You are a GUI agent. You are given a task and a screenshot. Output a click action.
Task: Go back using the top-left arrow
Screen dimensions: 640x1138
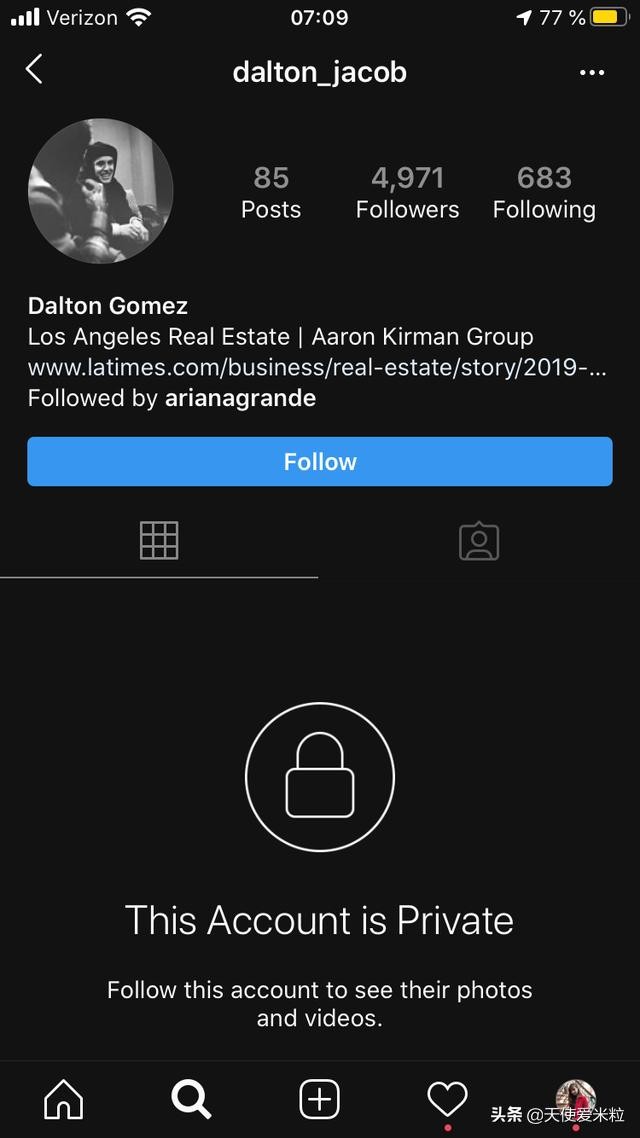click(34, 70)
